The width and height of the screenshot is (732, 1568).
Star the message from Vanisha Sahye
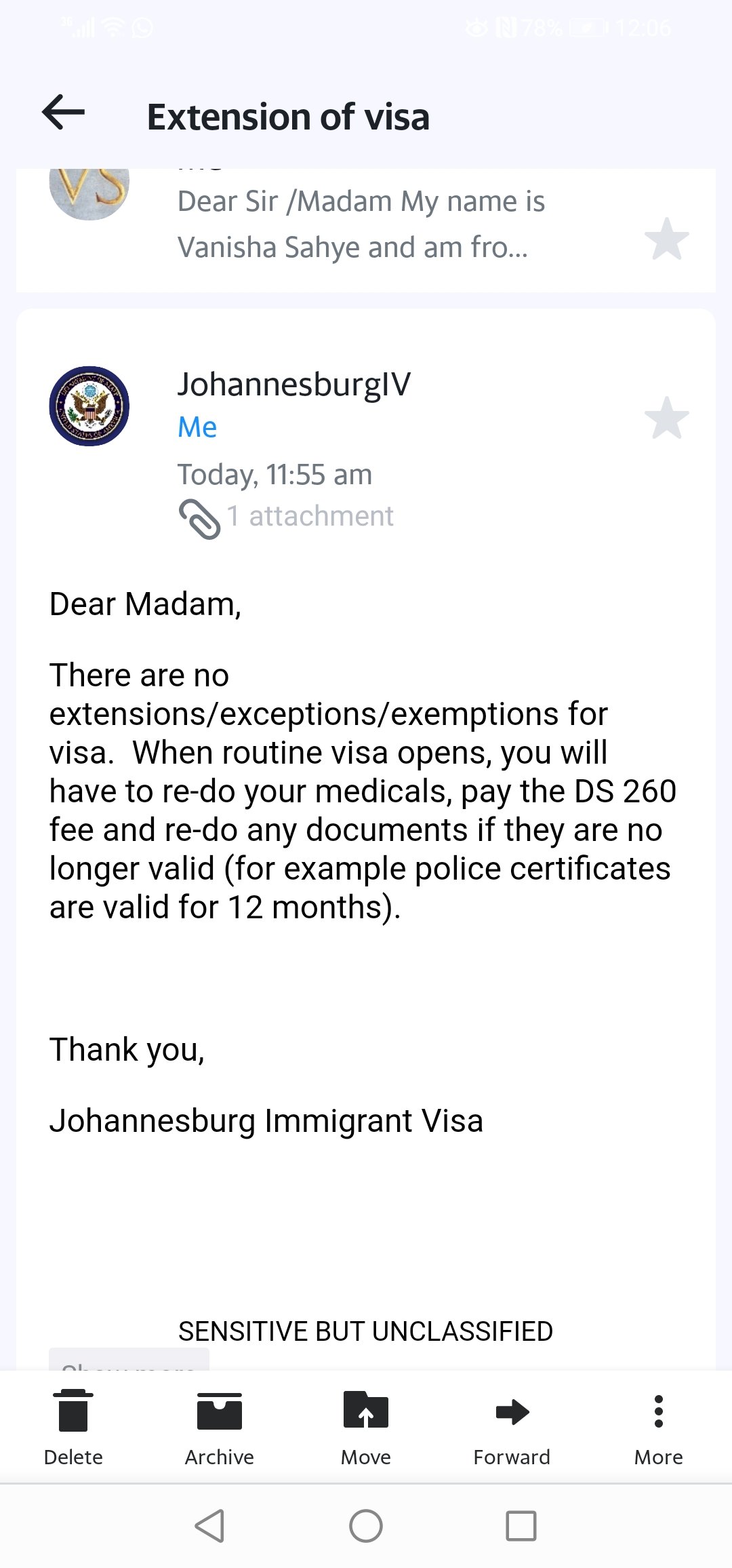click(x=666, y=239)
